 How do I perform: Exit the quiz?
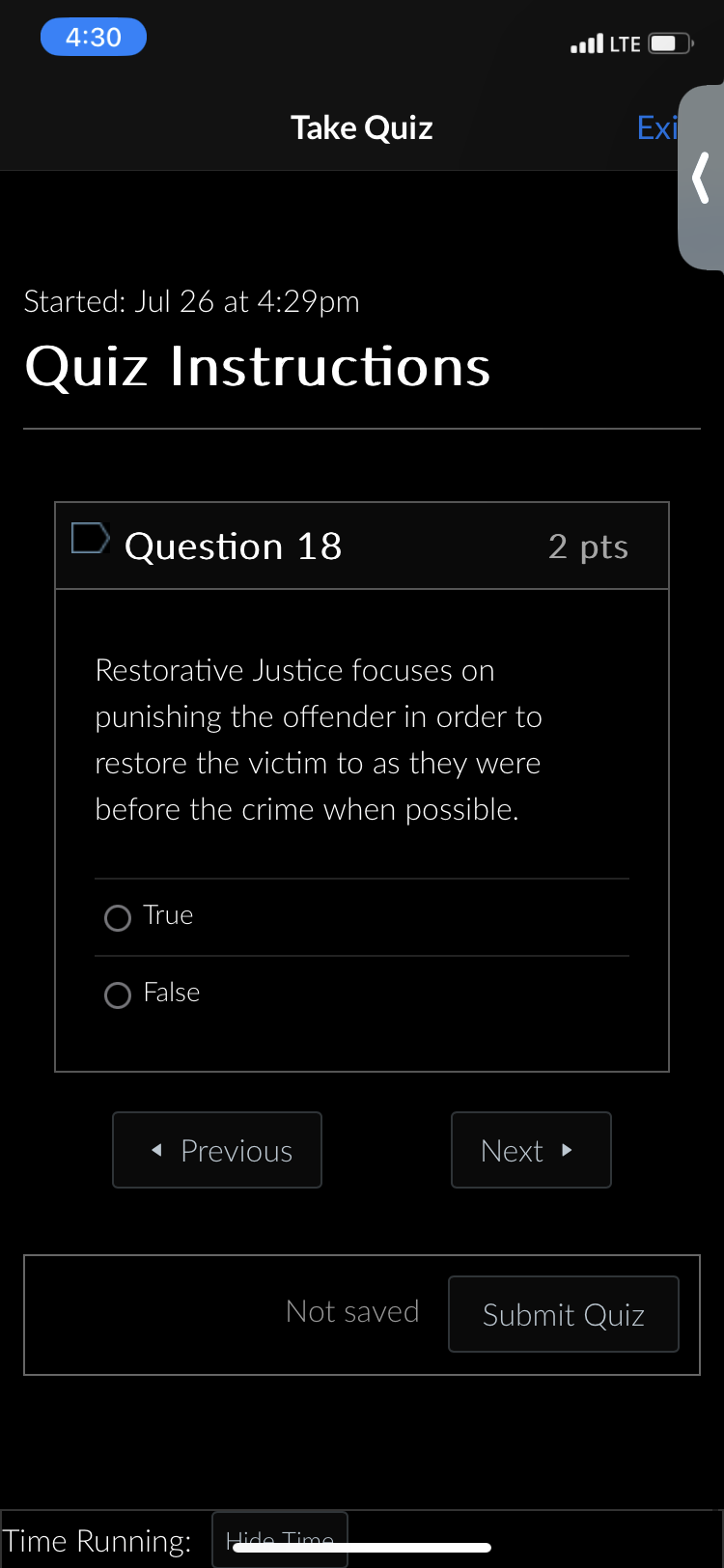click(x=656, y=127)
